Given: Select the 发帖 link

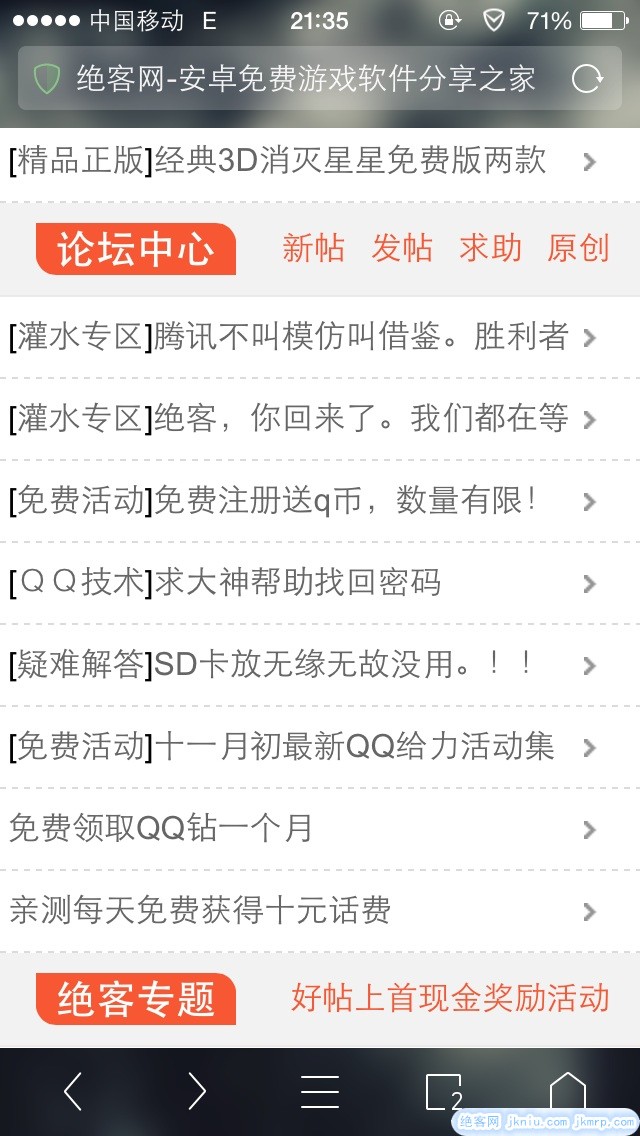Looking at the screenshot, I should pos(402,248).
